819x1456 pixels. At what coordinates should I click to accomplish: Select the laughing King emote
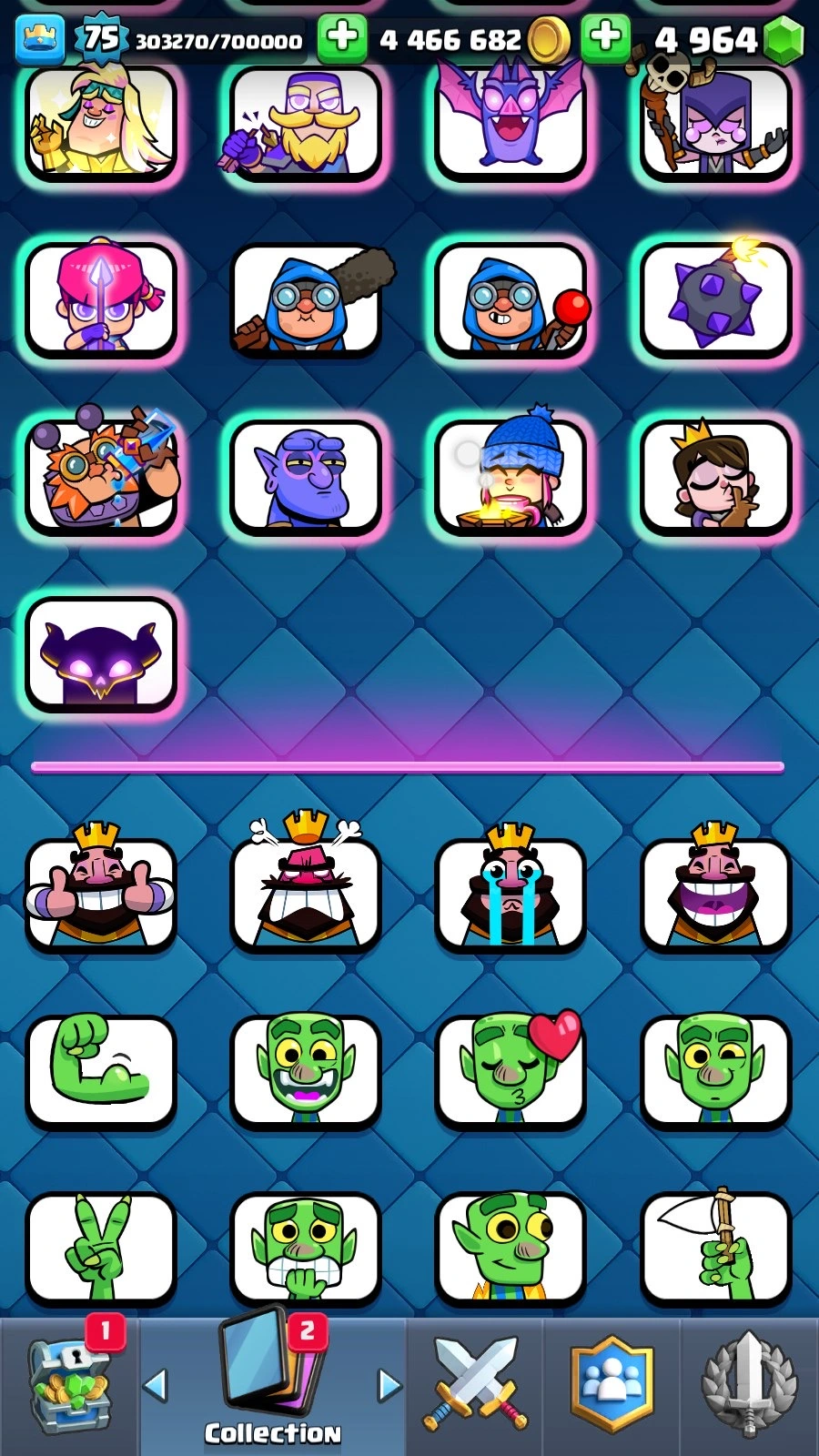(715, 892)
